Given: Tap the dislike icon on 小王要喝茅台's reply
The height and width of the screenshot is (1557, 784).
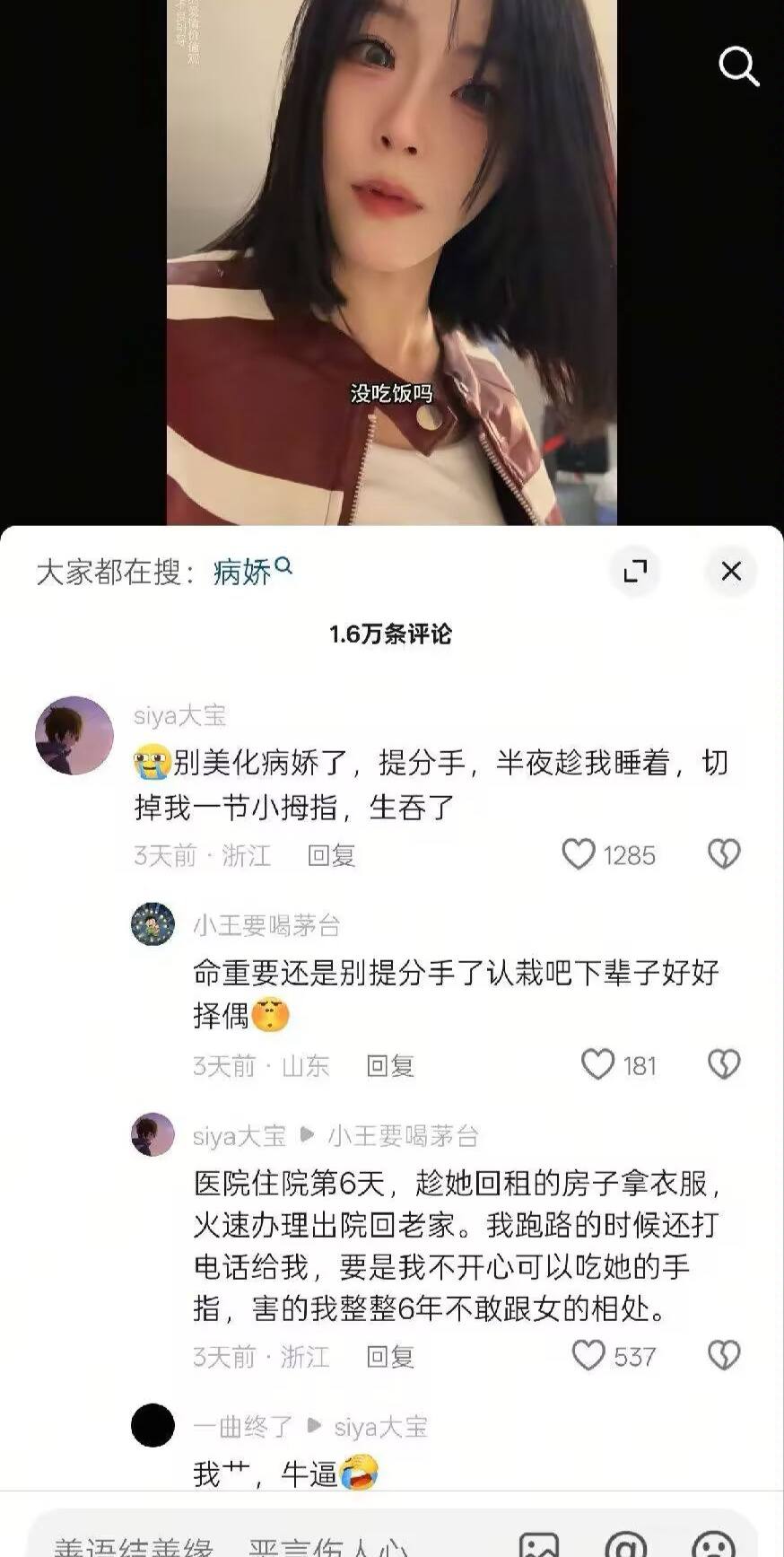Looking at the screenshot, I should 723,1065.
